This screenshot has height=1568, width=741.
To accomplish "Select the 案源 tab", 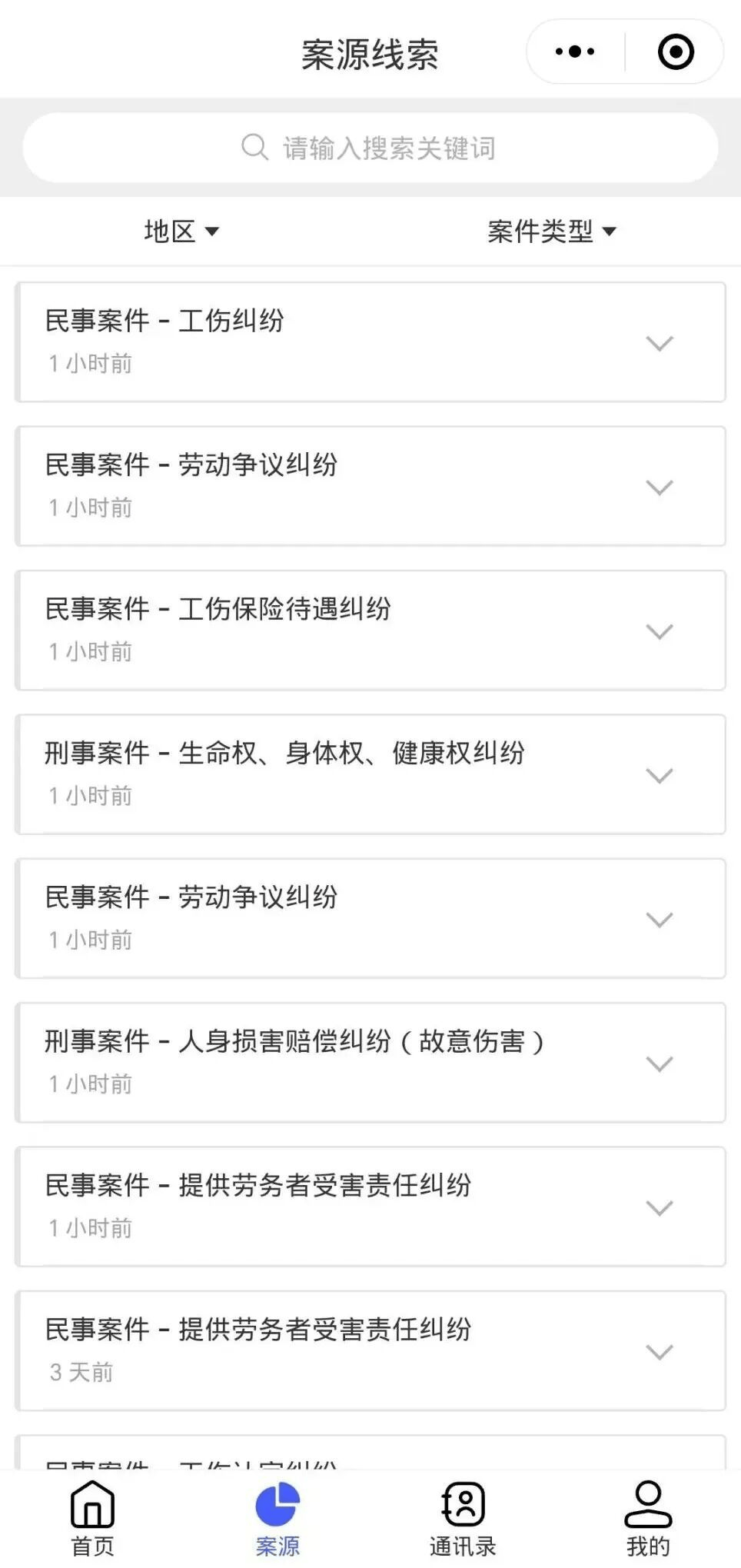I will pos(277,1519).
